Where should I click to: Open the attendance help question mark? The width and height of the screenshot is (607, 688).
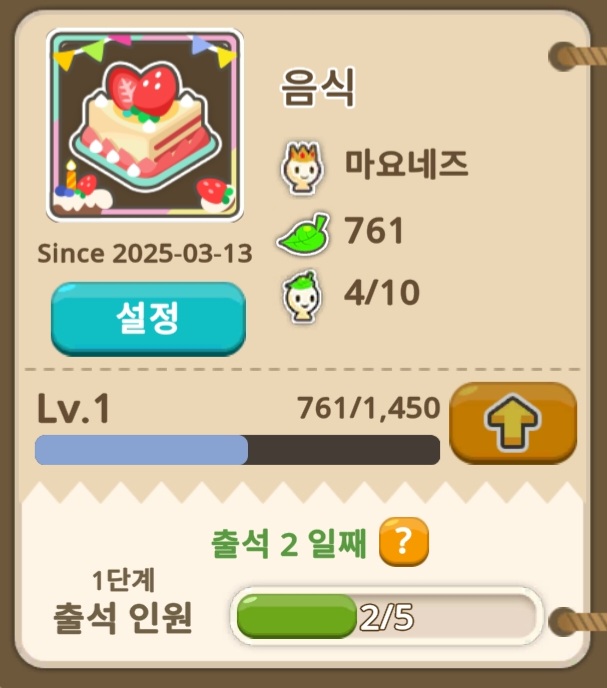point(404,543)
